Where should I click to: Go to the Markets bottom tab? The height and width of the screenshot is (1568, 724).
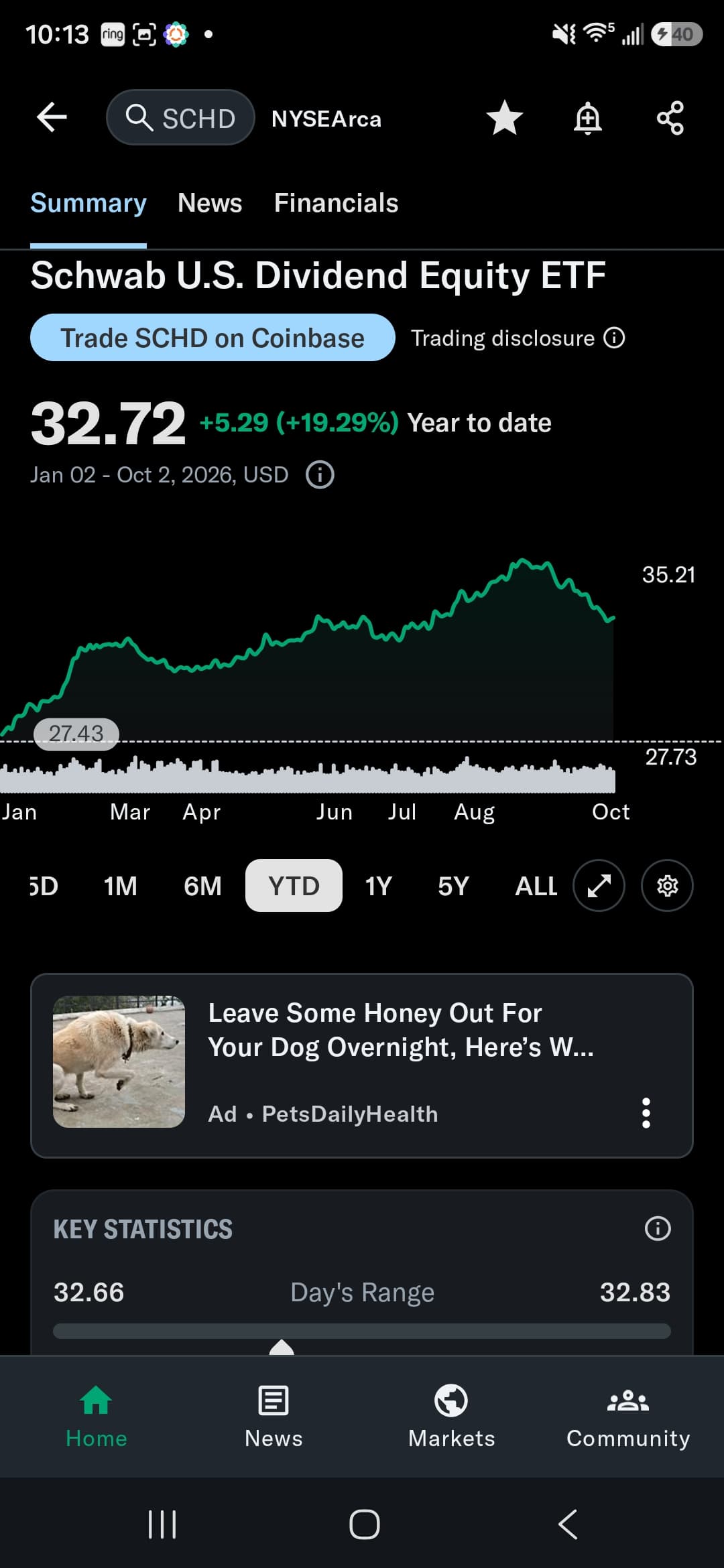[451, 1417]
